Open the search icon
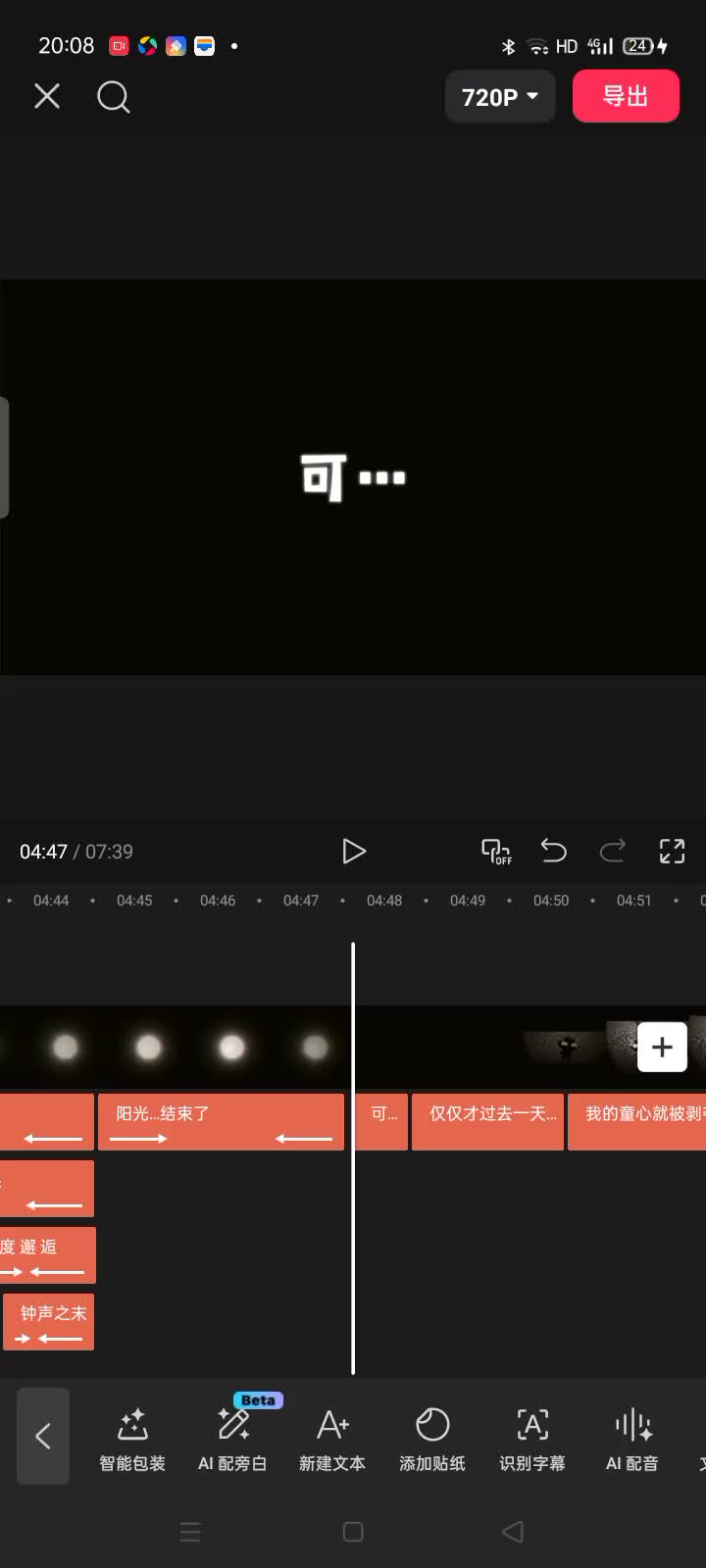This screenshot has height=1568, width=706. (x=114, y=97)
